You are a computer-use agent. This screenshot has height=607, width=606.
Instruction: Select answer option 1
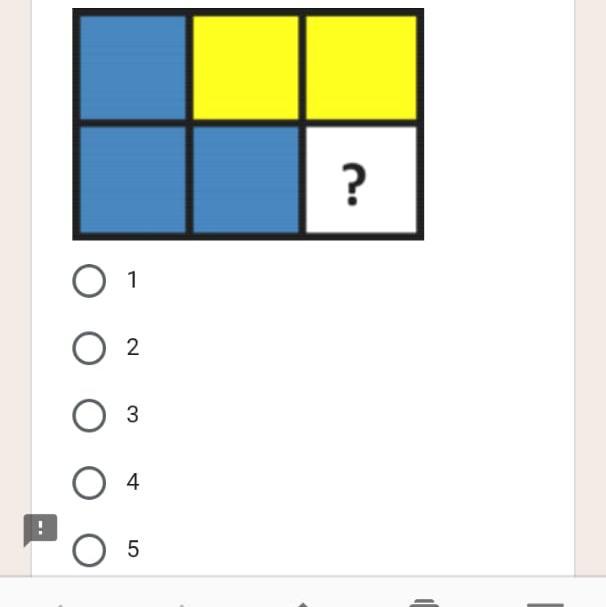[x=89, y=281]
